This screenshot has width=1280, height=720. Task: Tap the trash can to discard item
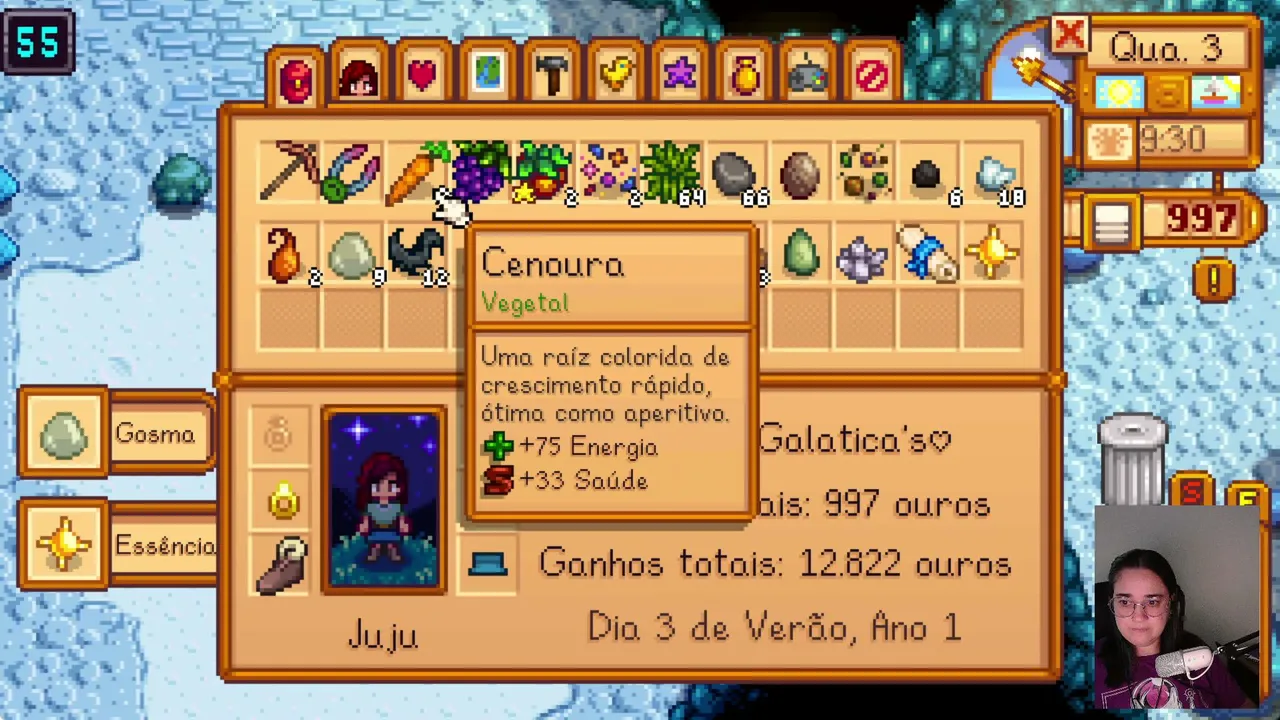click(1132, 460)
